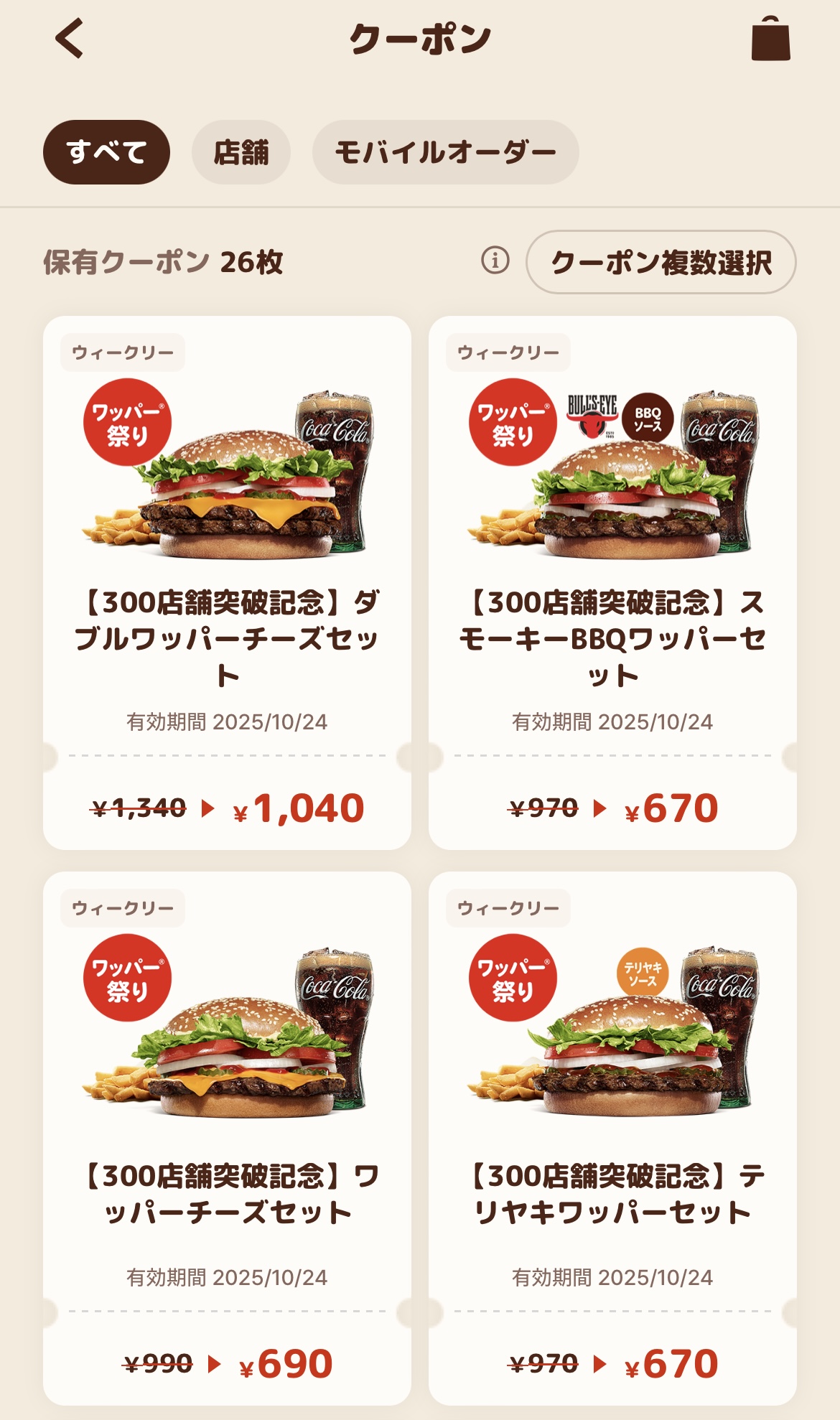Go back from the クーポン screen

coord(70,39)
